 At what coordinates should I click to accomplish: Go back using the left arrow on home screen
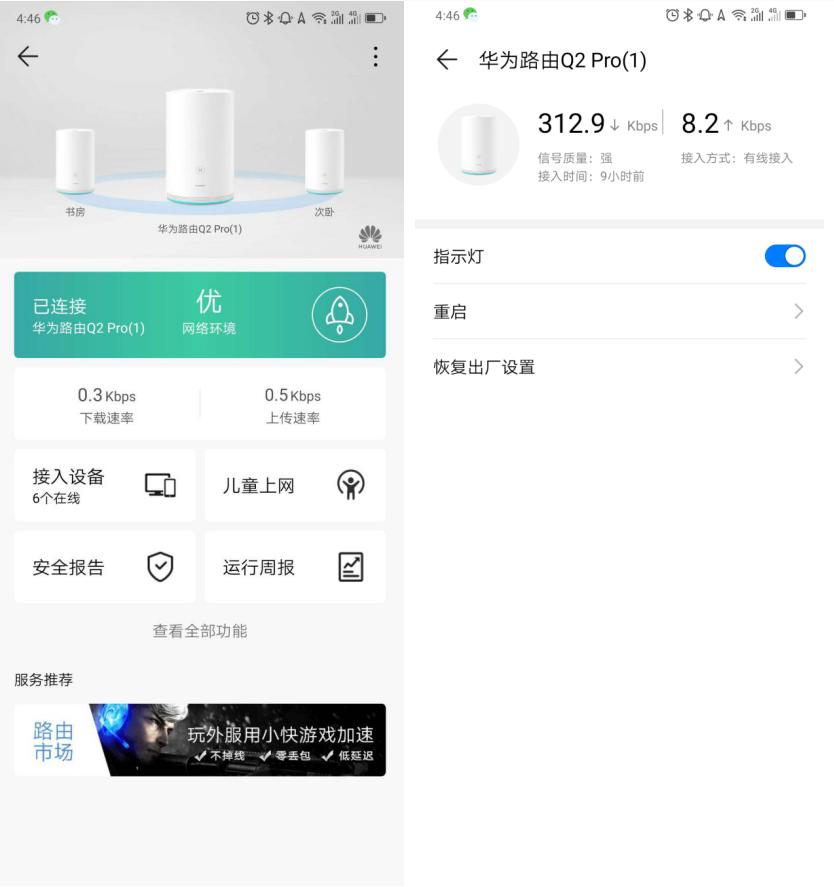pyautogui.click(x=28, y=58)
